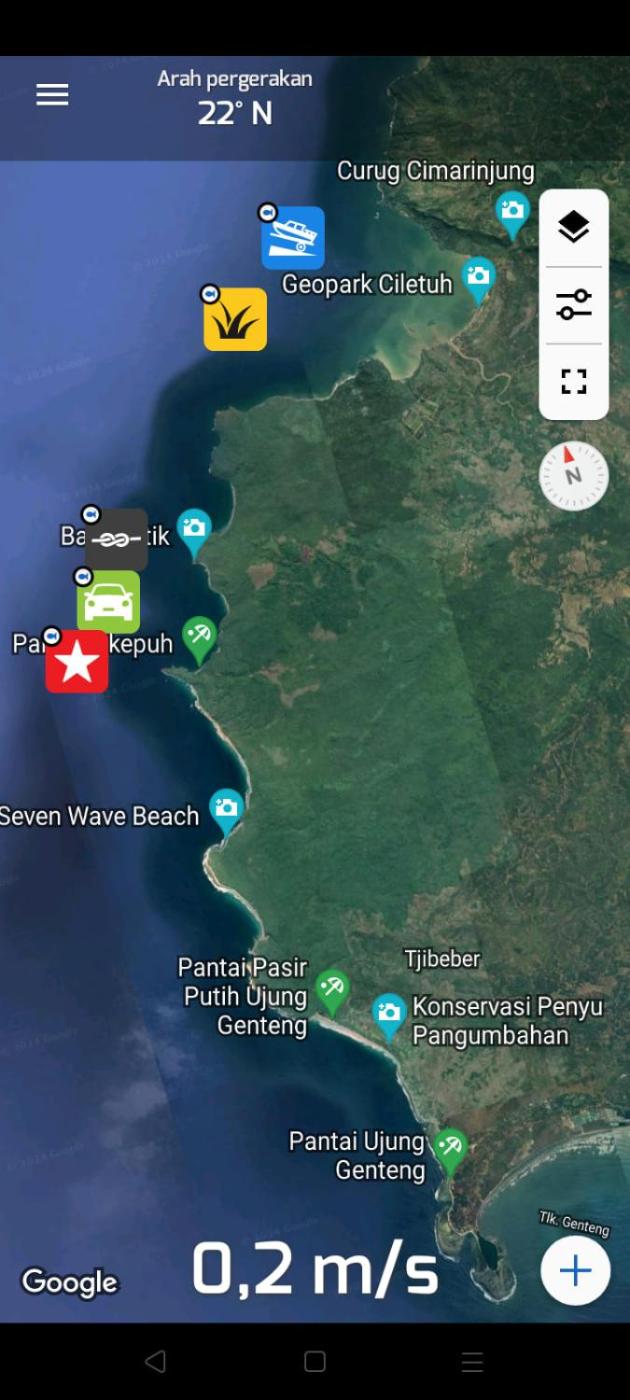Screen dimensions: 630x1400
Task: Select Pantai Ujung Genteng beach pin
Action: 450,1148
